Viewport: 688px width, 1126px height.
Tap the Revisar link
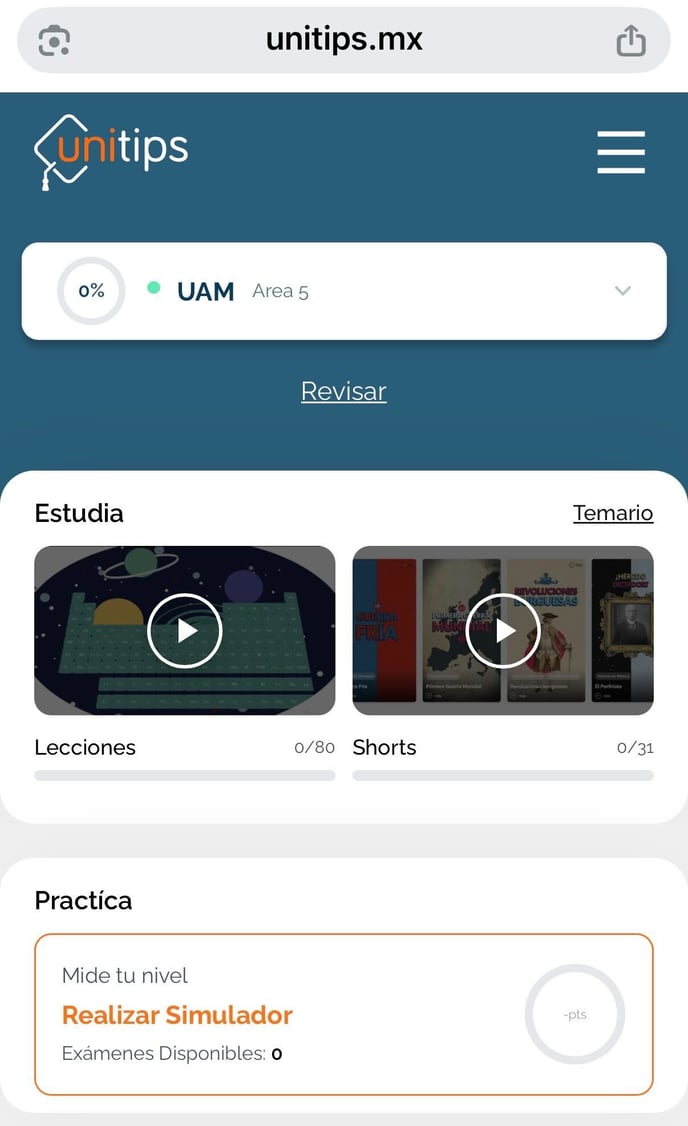[344, 391]
